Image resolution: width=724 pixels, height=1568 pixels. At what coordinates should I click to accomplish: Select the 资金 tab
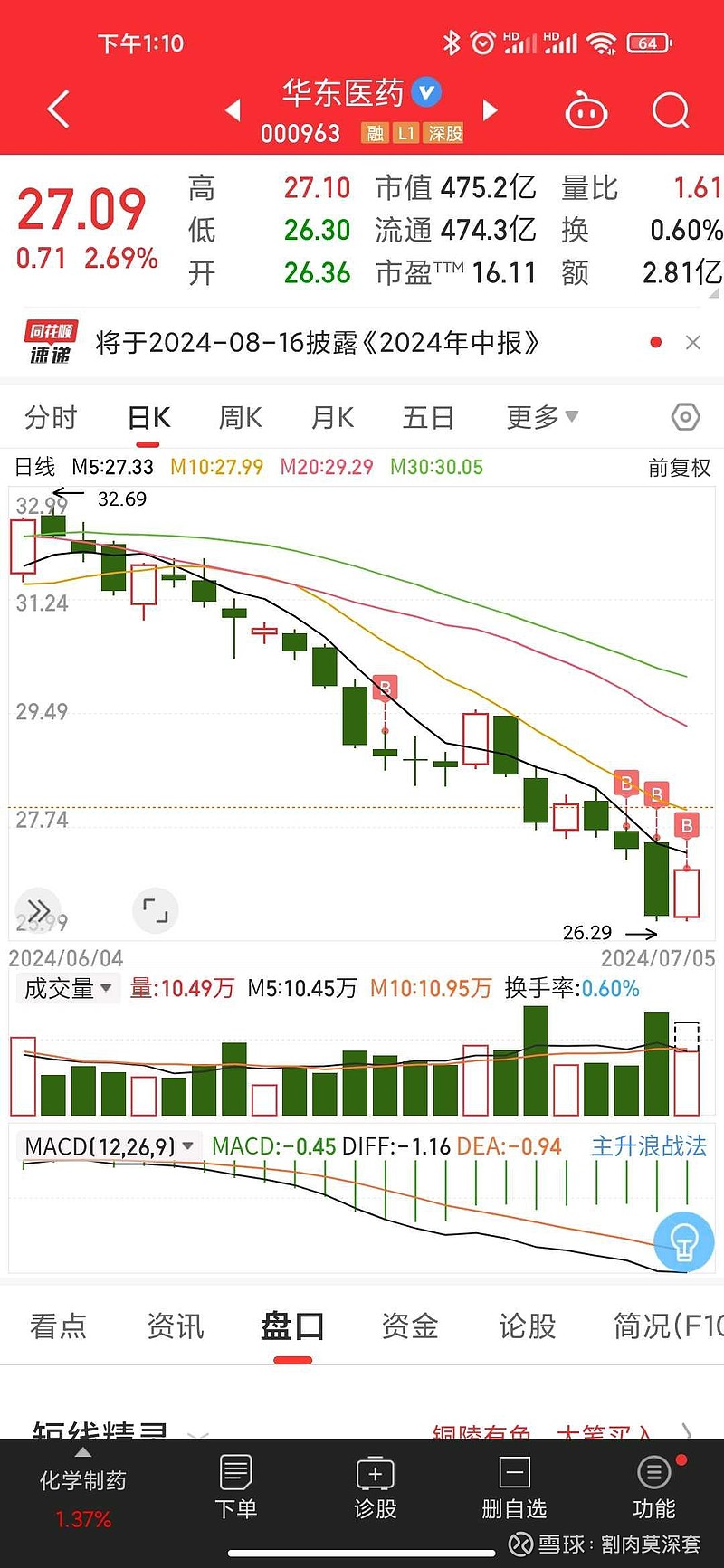coord(409,1326)
